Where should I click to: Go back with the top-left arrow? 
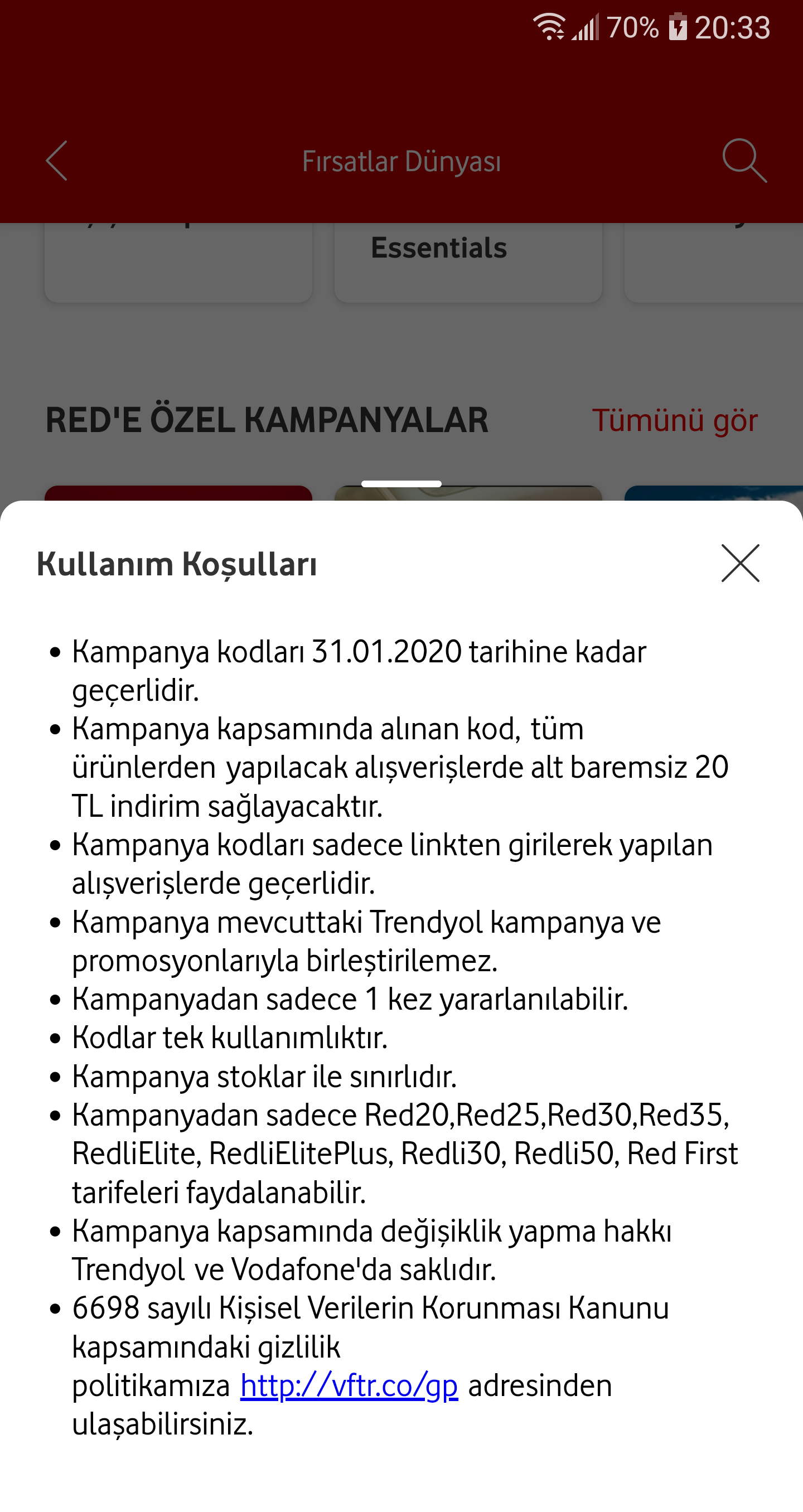coord(57,161)
